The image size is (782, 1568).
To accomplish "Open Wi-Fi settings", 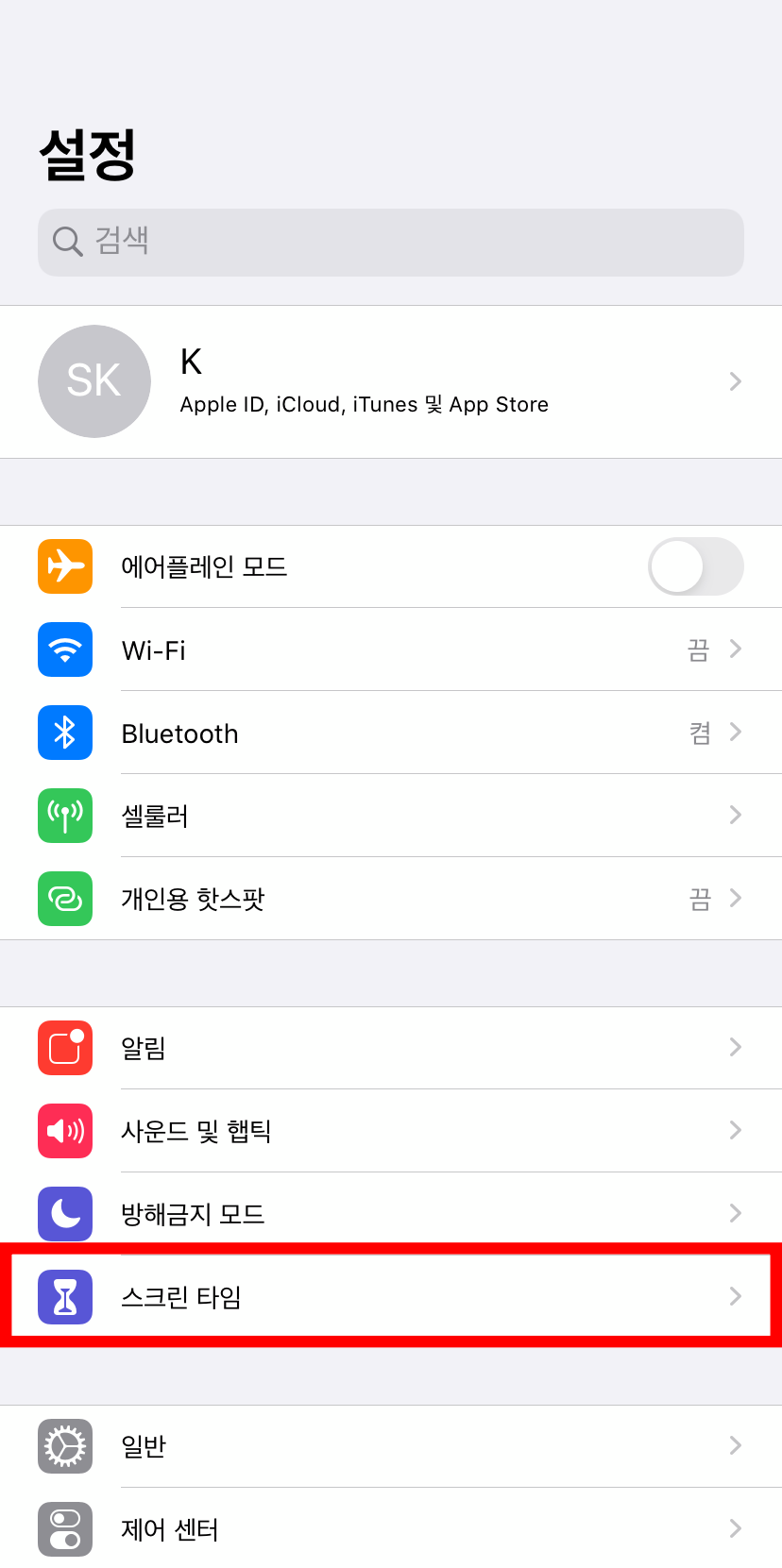I will click(x=391, y=649).
